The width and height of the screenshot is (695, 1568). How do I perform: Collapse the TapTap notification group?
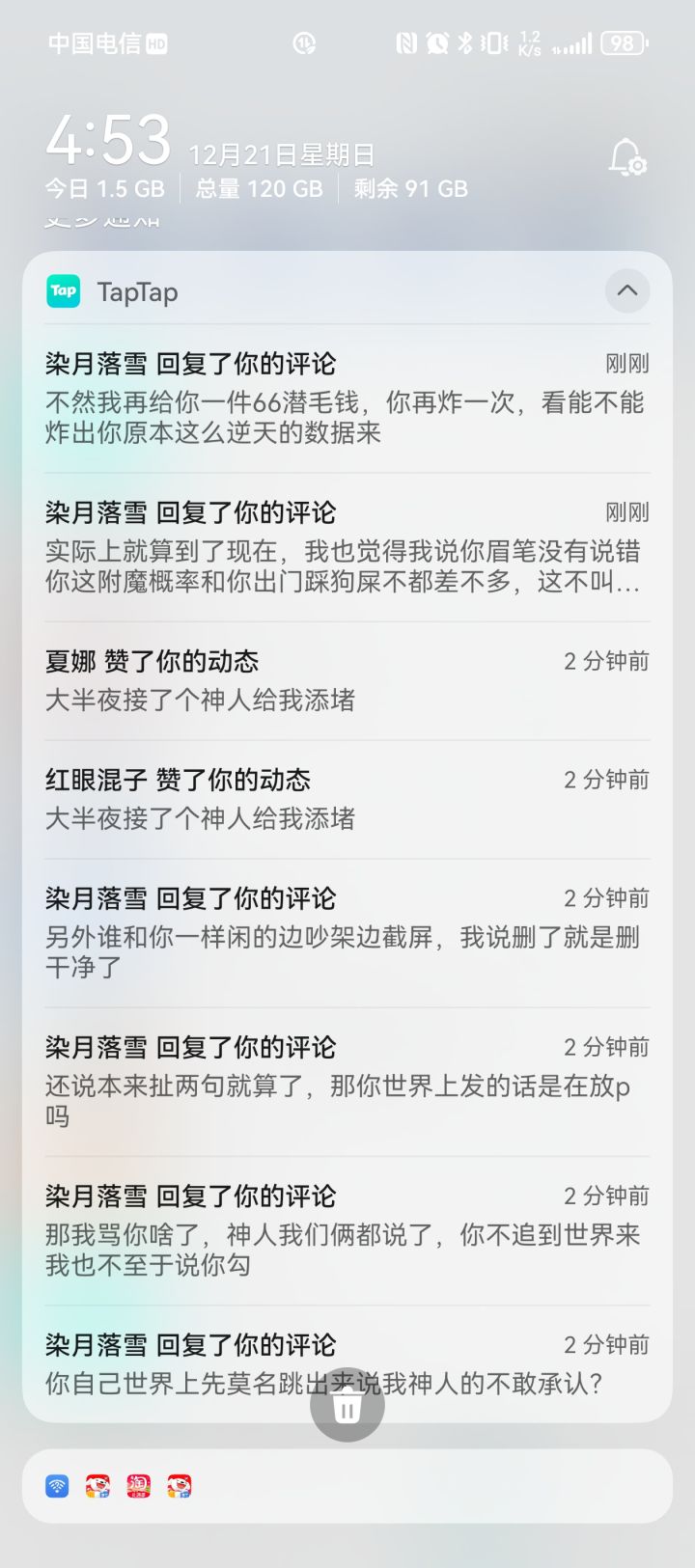tap(626, 290)
